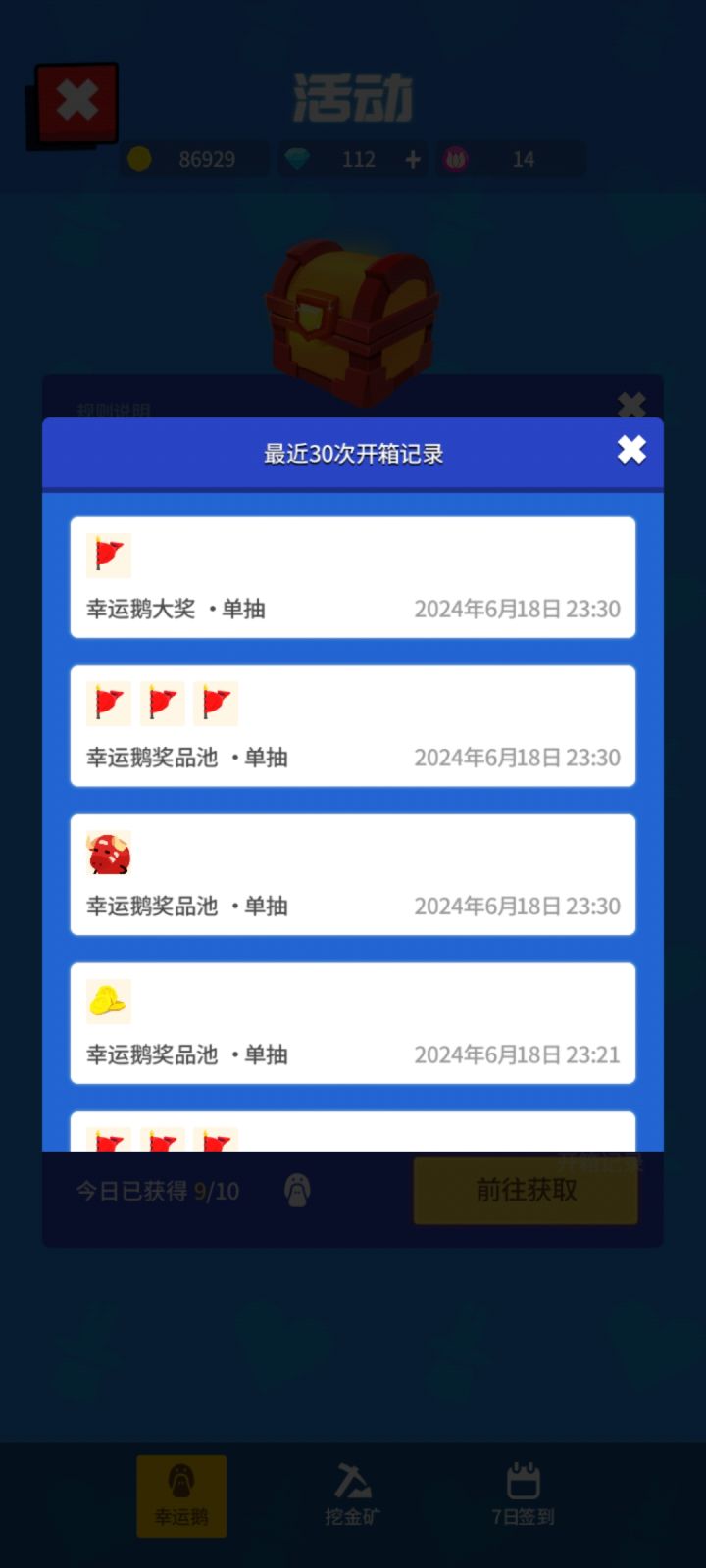The width and height of the screenshot is (706, 1568).
Task: Click the red bull prize icon
Action: (x=108, y=853)
